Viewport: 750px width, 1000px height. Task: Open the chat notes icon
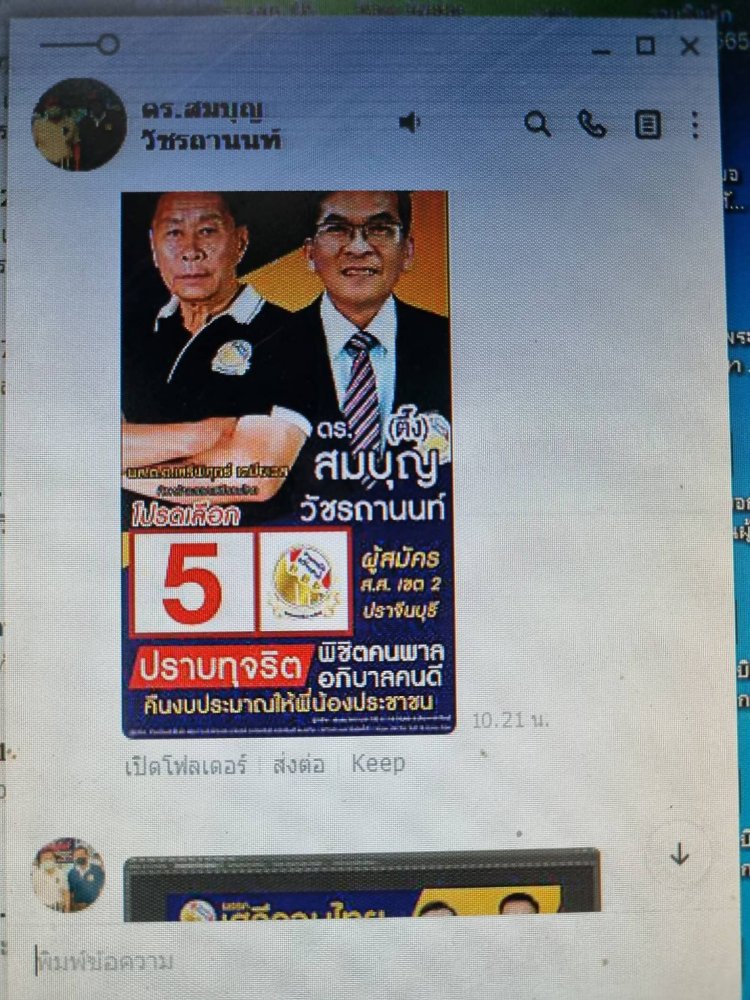tap(647, 125)
